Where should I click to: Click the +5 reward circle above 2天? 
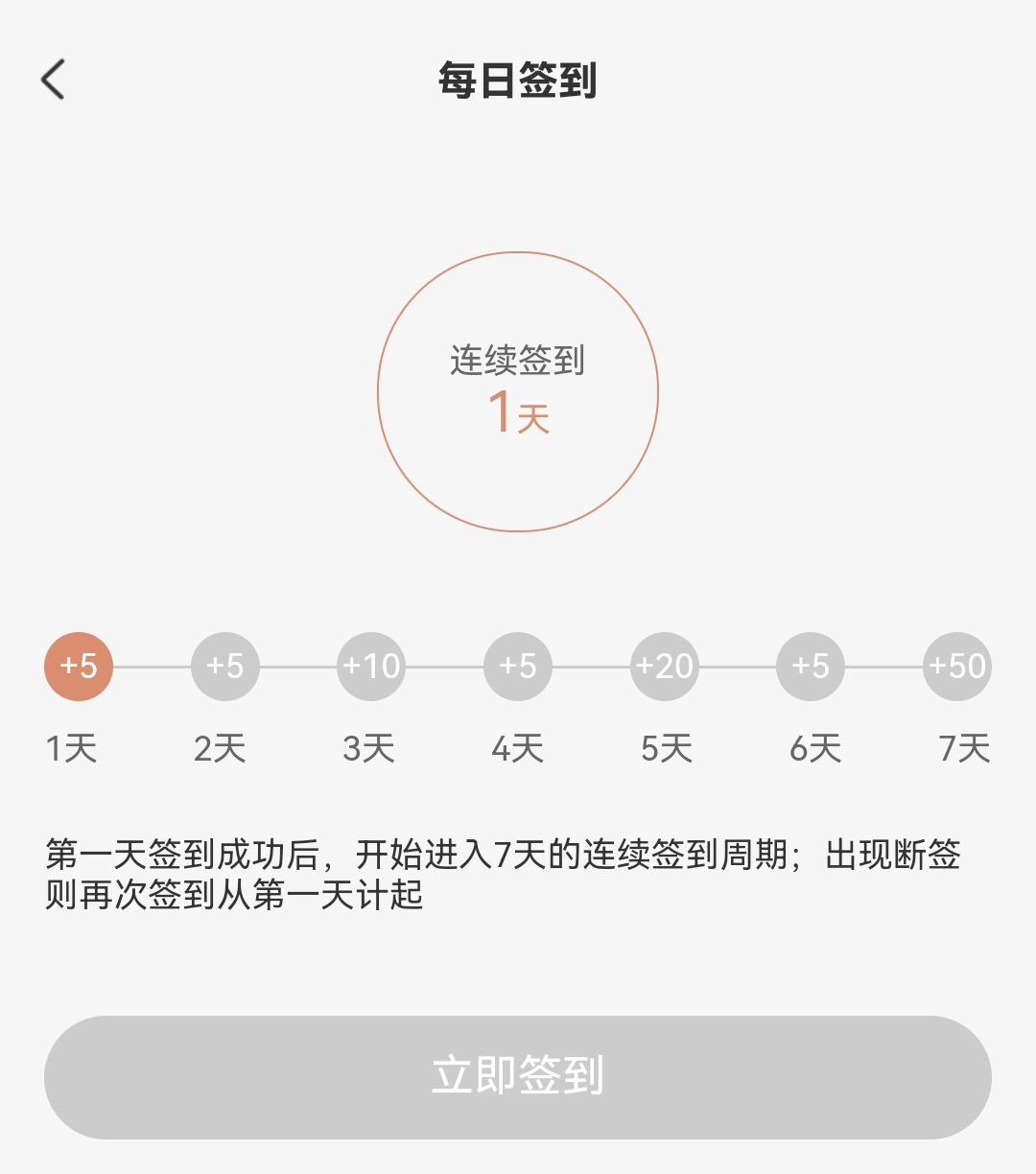point(225,666)
